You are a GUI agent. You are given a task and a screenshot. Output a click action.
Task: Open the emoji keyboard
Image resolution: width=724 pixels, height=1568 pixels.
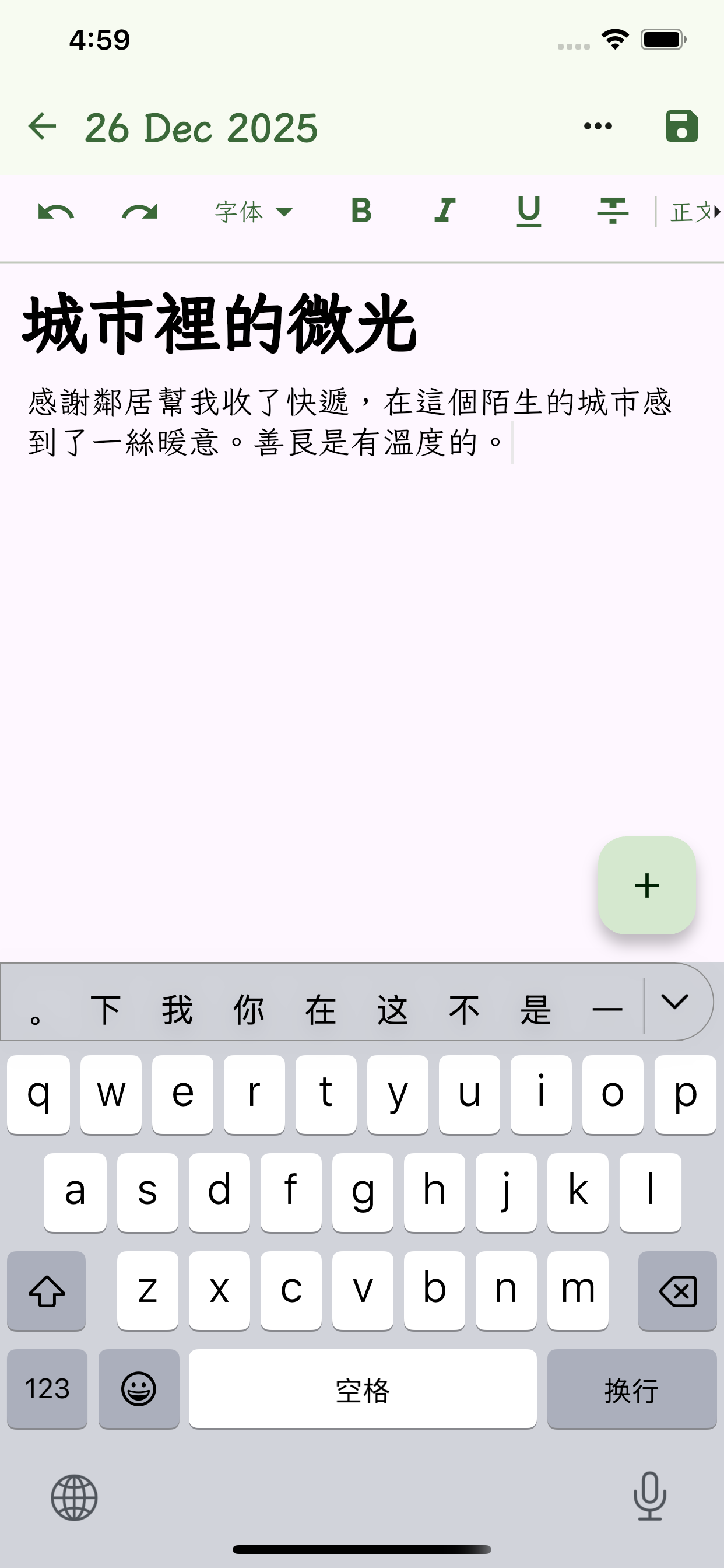pos(139,1389)
